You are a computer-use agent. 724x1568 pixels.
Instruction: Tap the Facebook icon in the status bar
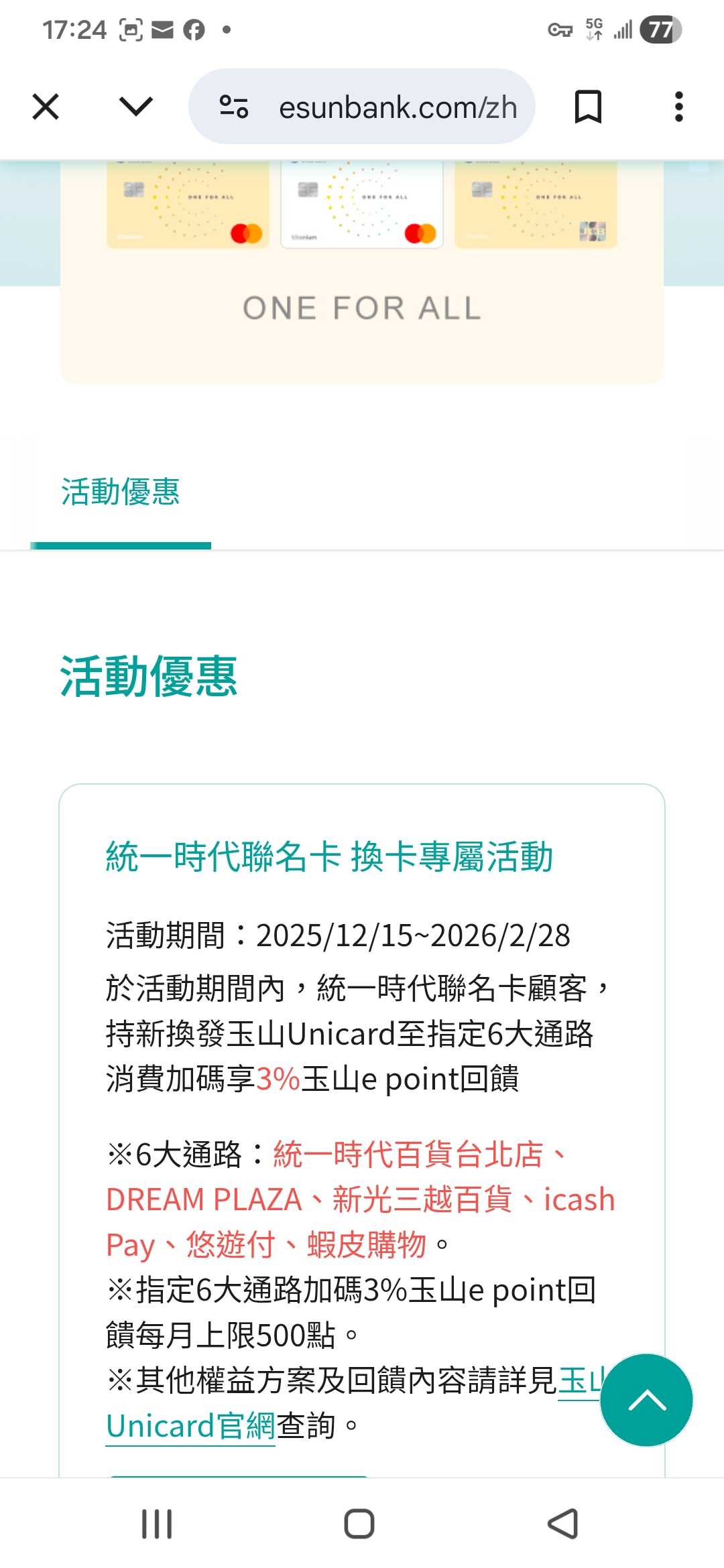tap(194, 28)
